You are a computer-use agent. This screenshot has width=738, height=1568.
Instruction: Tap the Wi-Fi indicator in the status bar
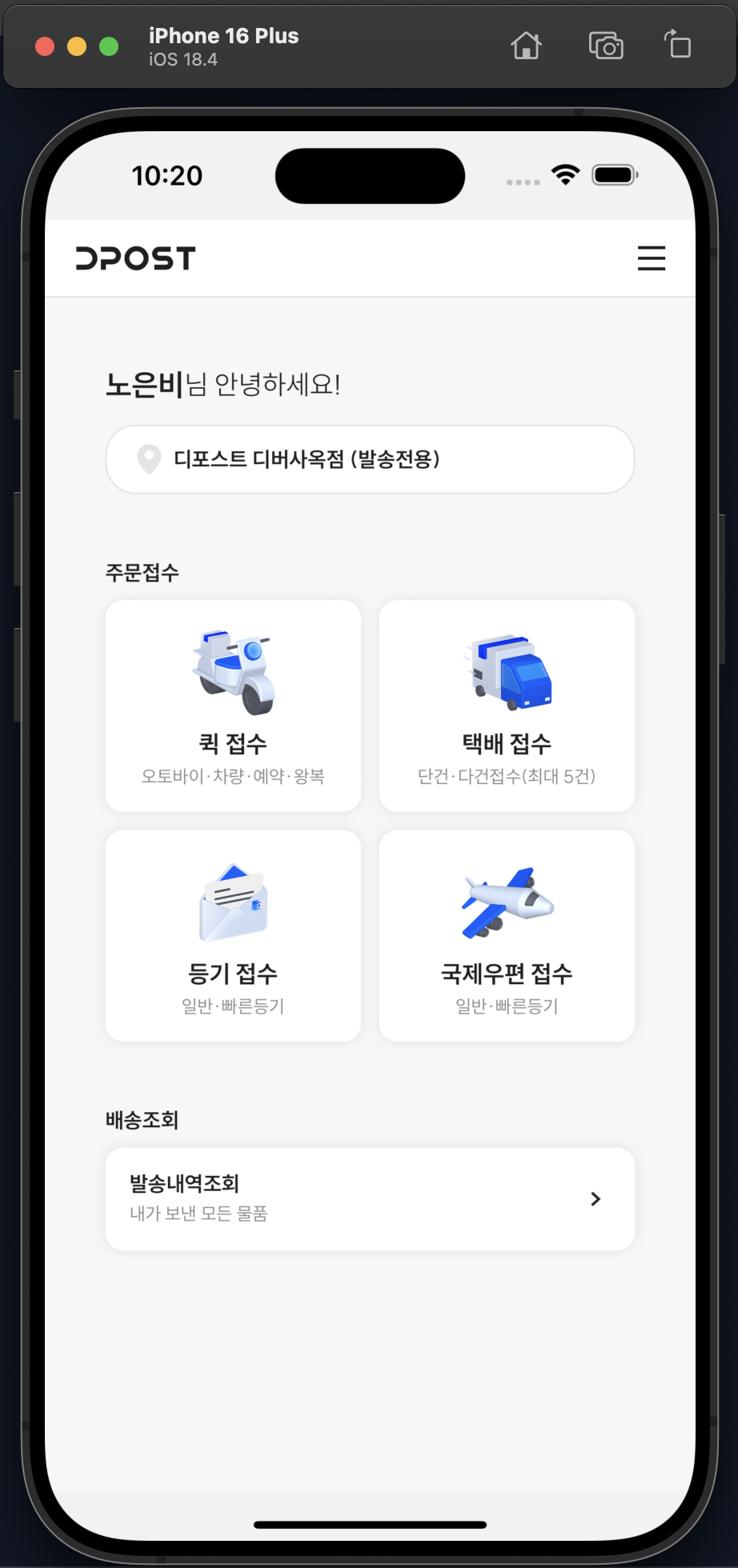tap(567, 174)
